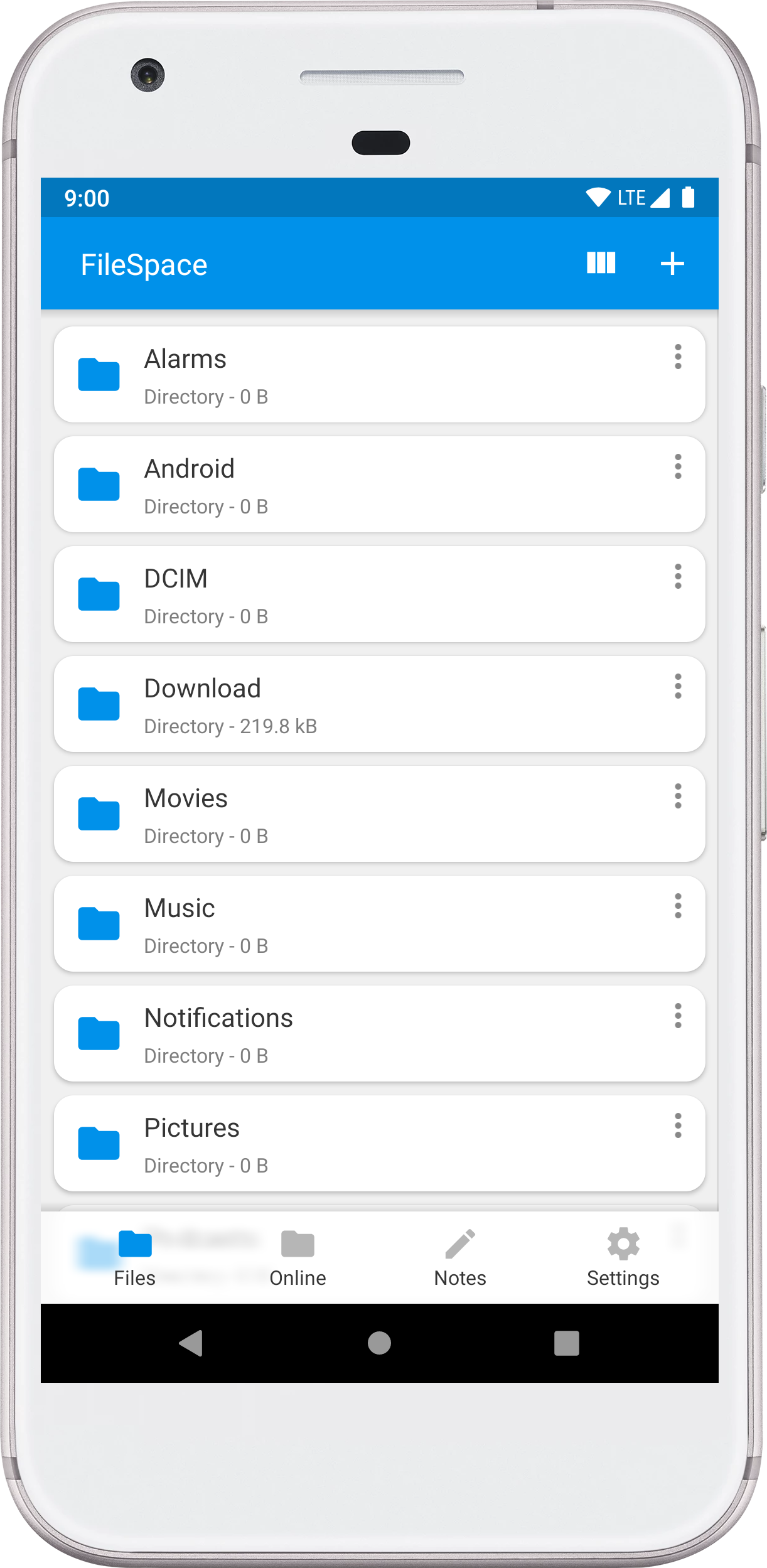
Task: Open the Download folder
Action: [x=379, y=704]
